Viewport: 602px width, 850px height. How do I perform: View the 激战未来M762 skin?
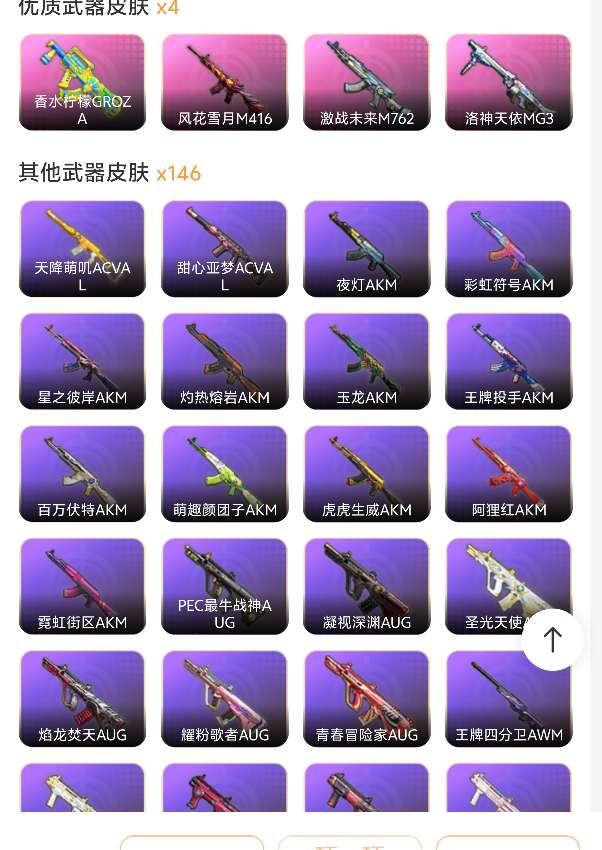coord(366,82)
